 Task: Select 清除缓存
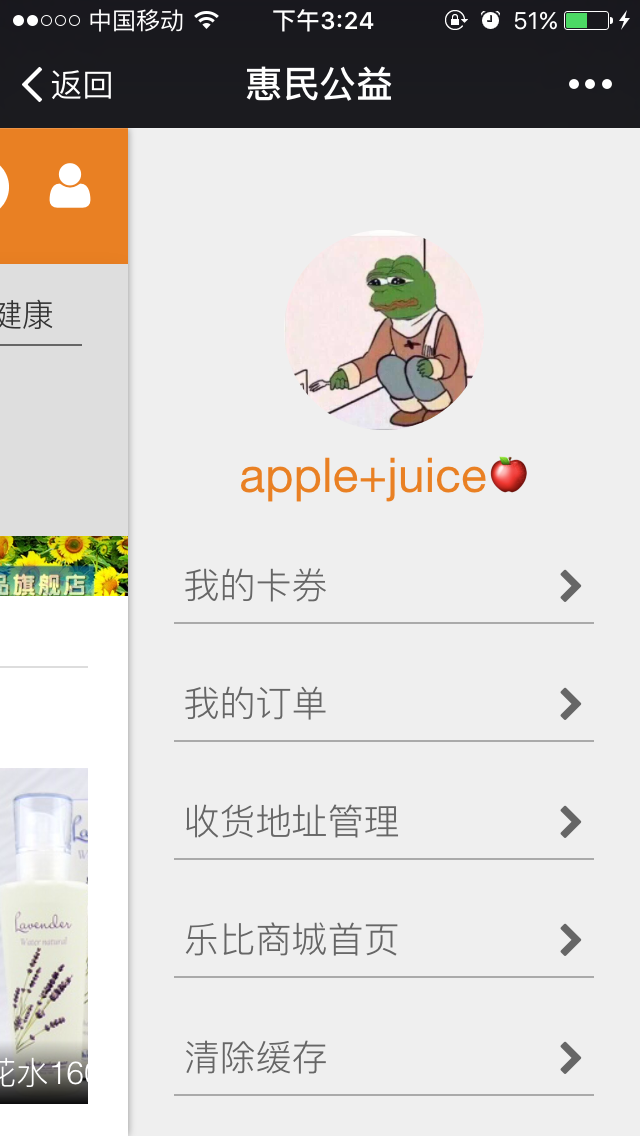pos(383,1058)
